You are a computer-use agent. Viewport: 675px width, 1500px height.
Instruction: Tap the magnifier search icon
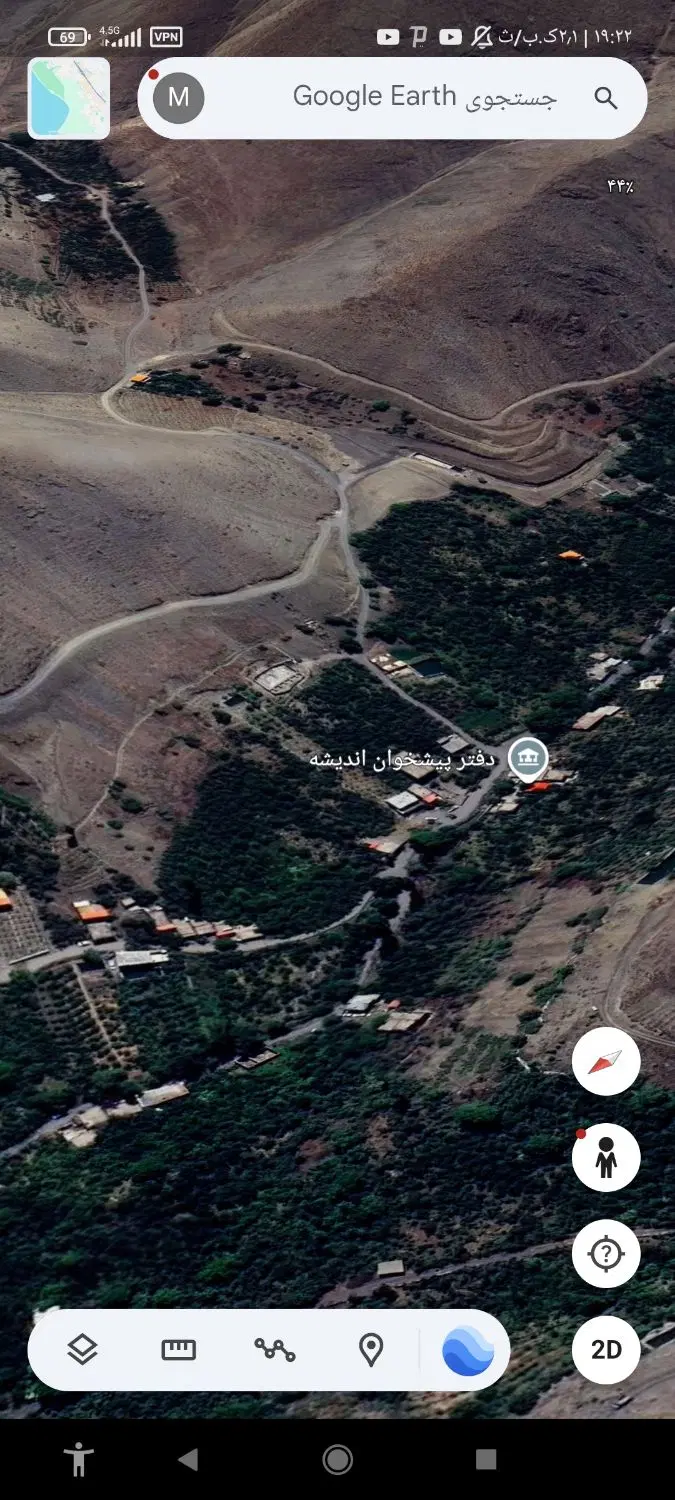click(x=606, y=97)
